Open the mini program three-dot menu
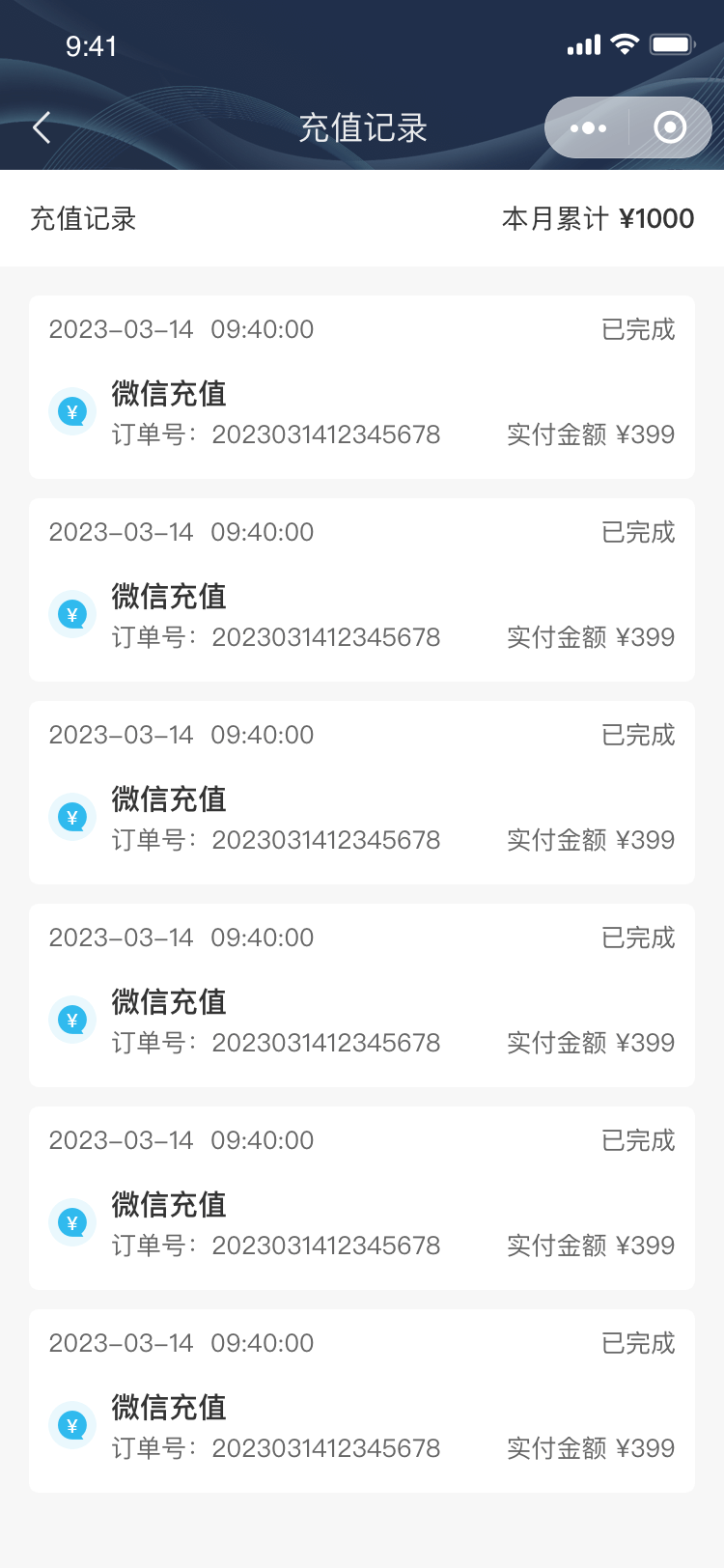The image size is (724, 1568). pos(588,127)
